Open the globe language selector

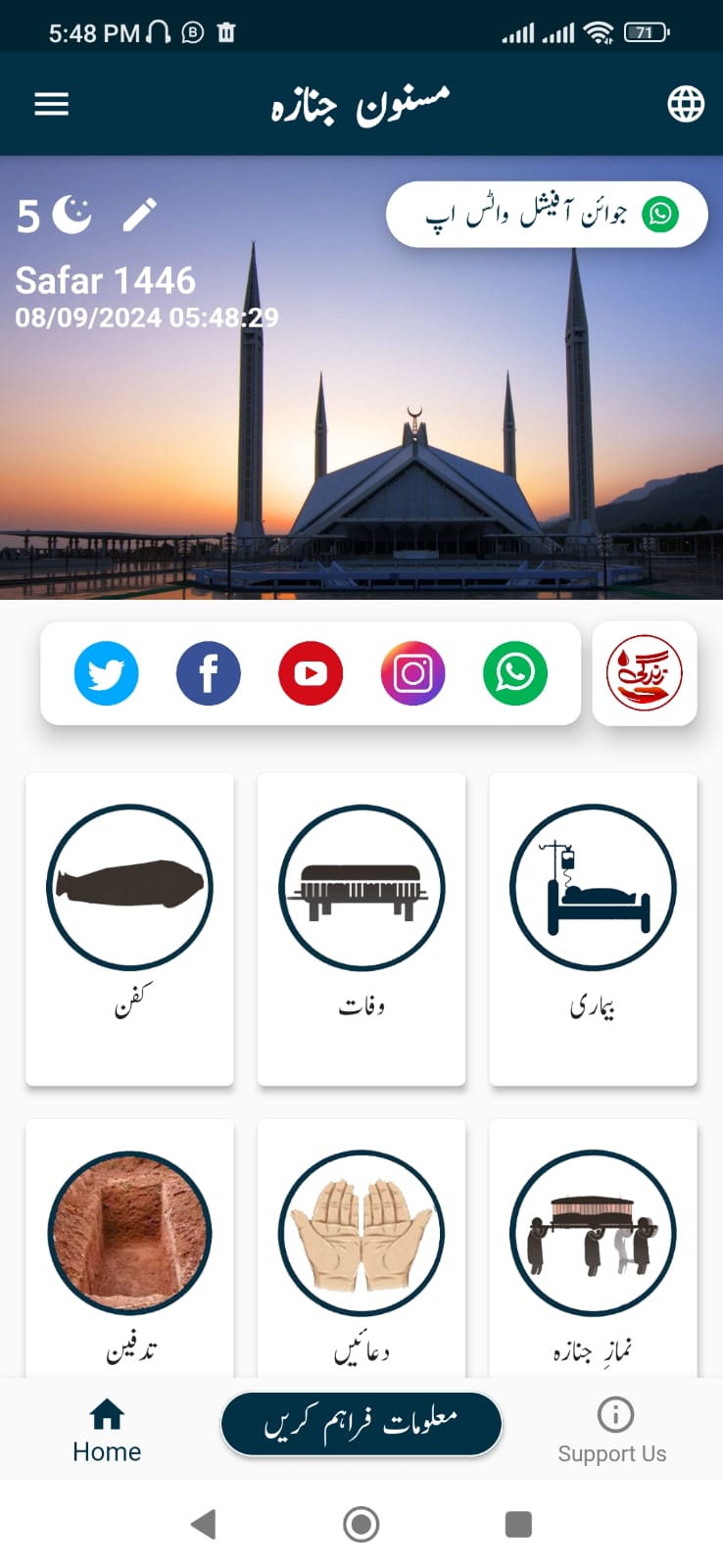[x=685, y=104]
